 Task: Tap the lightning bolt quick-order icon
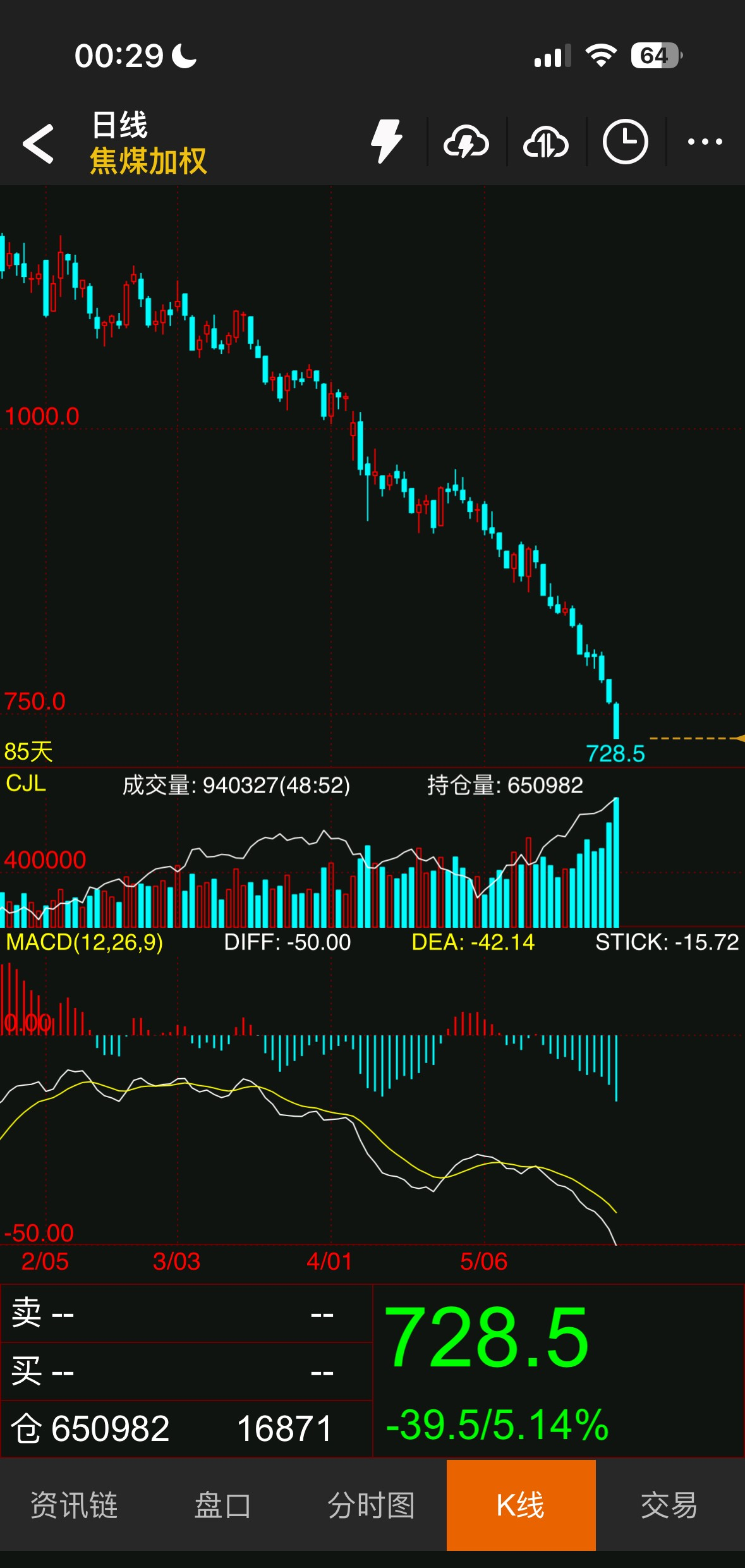tap(386, 142)
